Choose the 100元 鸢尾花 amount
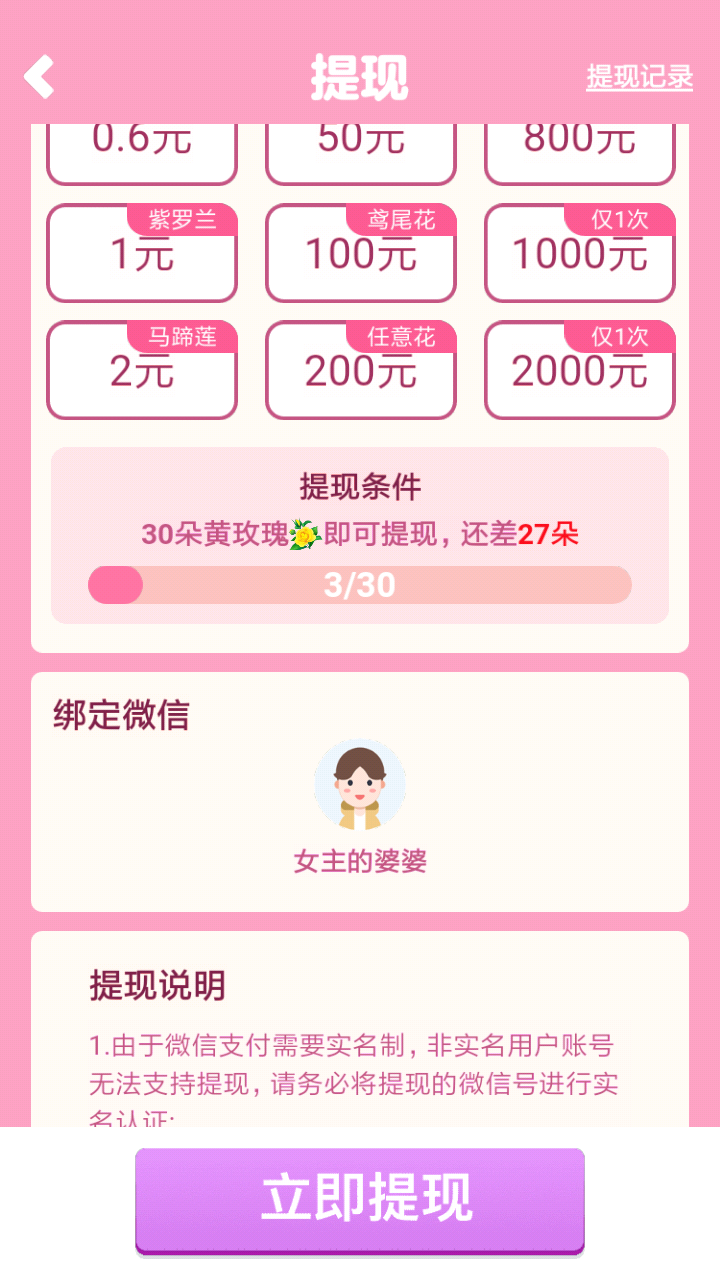This screenshot has height=1280, width=720. coord(360,255)
